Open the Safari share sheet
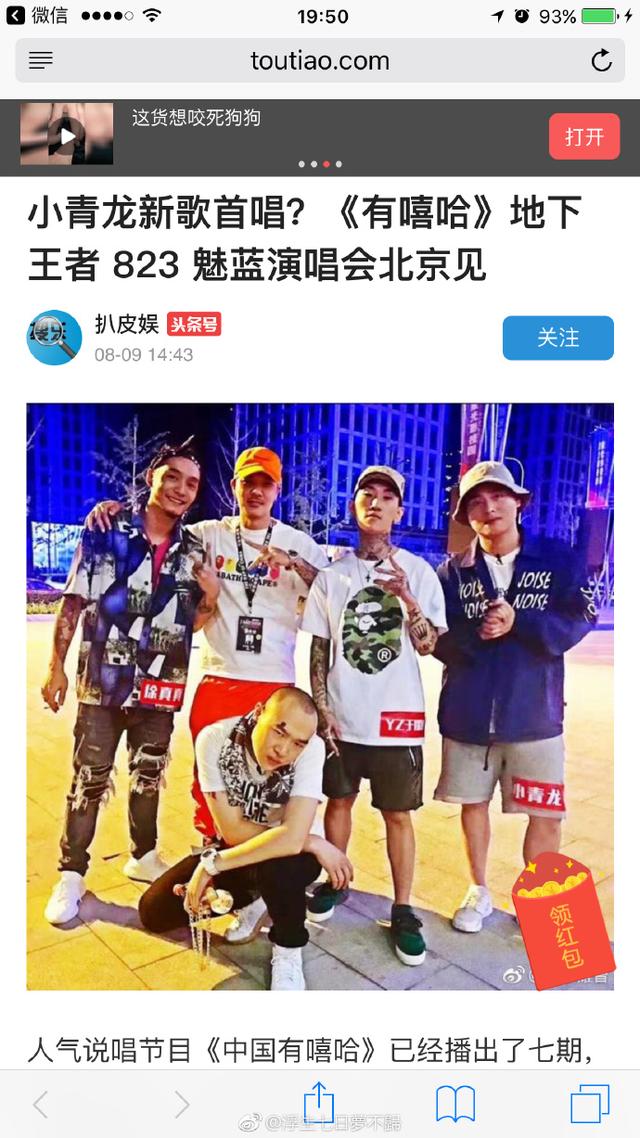The height and width of the screenshot is (1138, 640). (x=318, y=1102)
